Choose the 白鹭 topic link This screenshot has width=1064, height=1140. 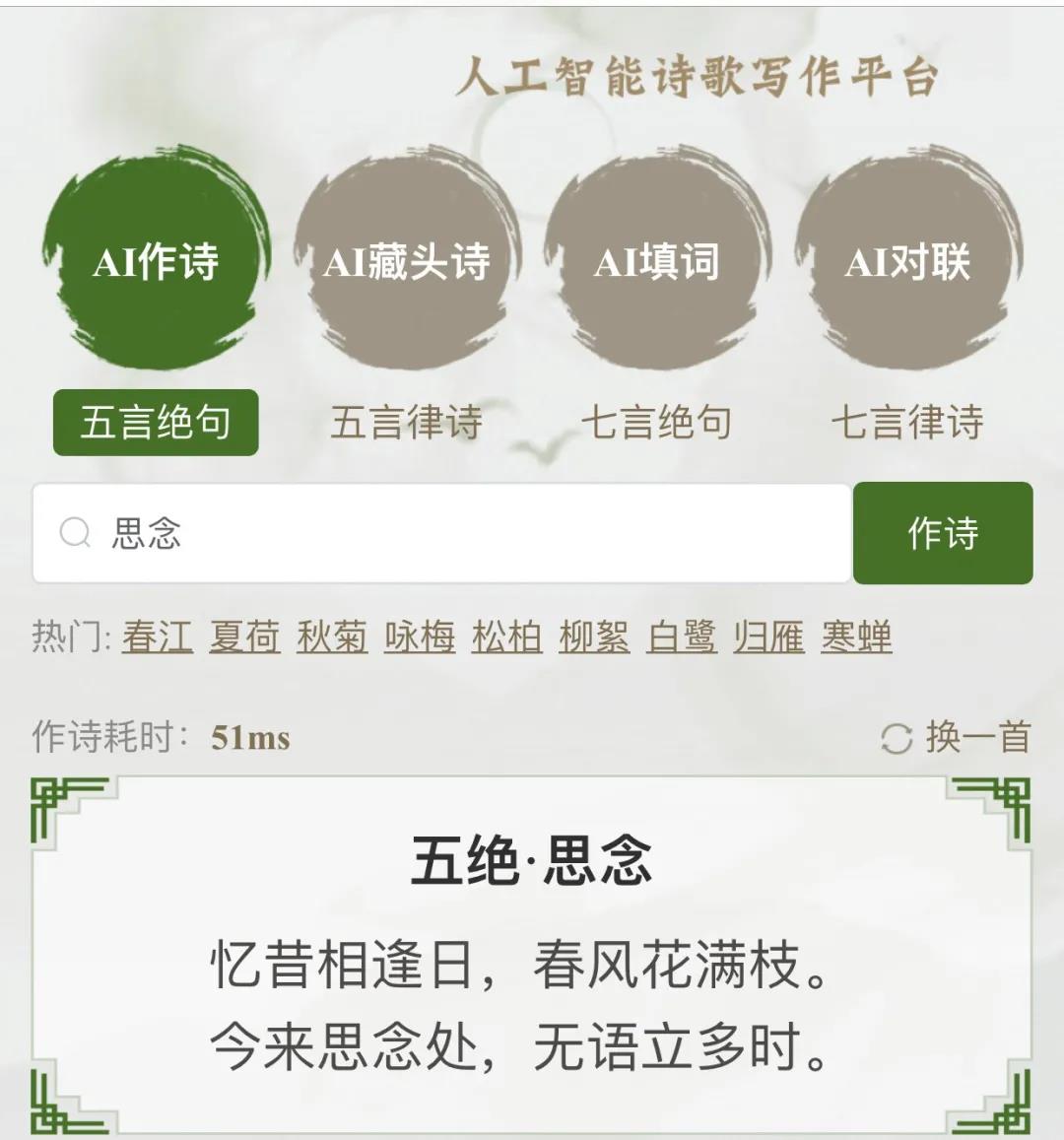(x=682, y=637)
